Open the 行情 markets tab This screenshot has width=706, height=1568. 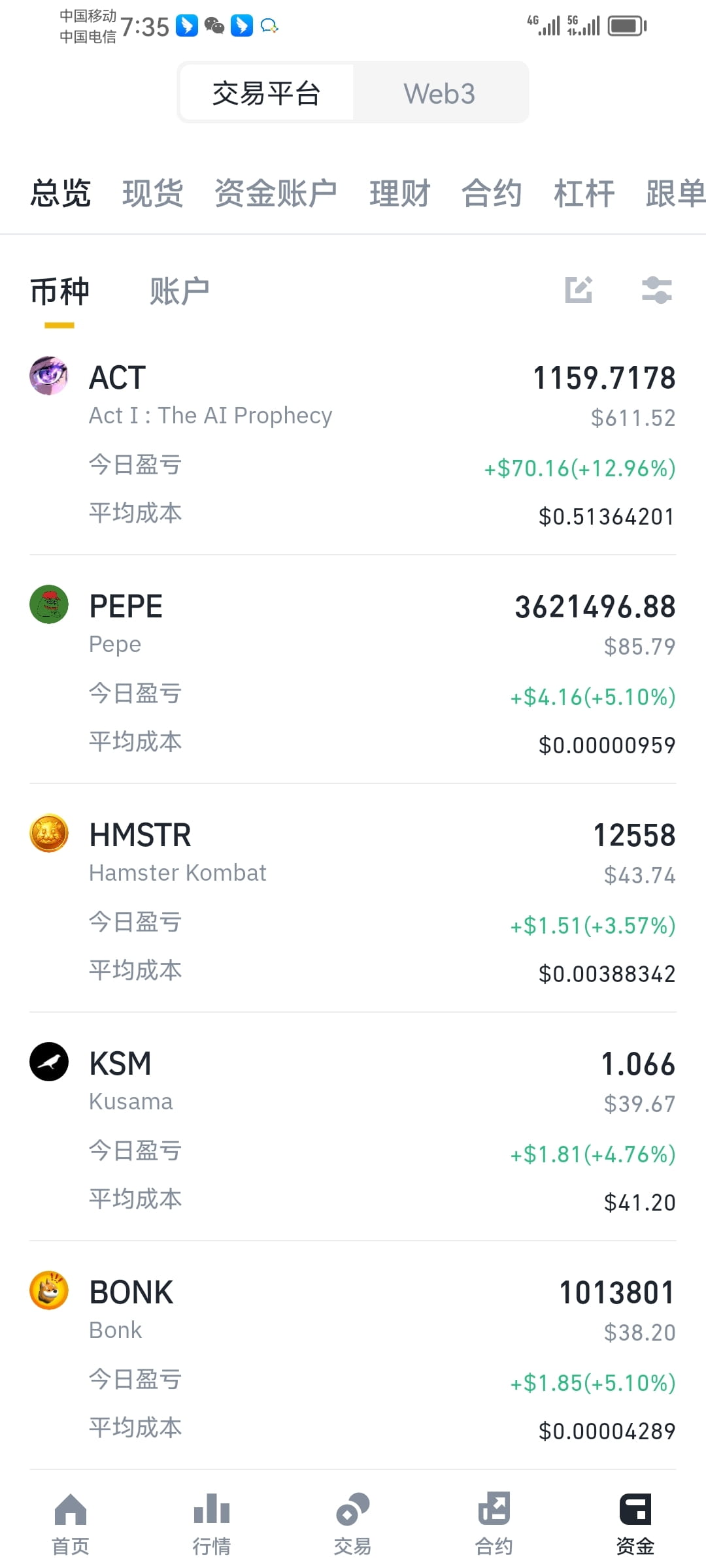tap(212, 1524)
